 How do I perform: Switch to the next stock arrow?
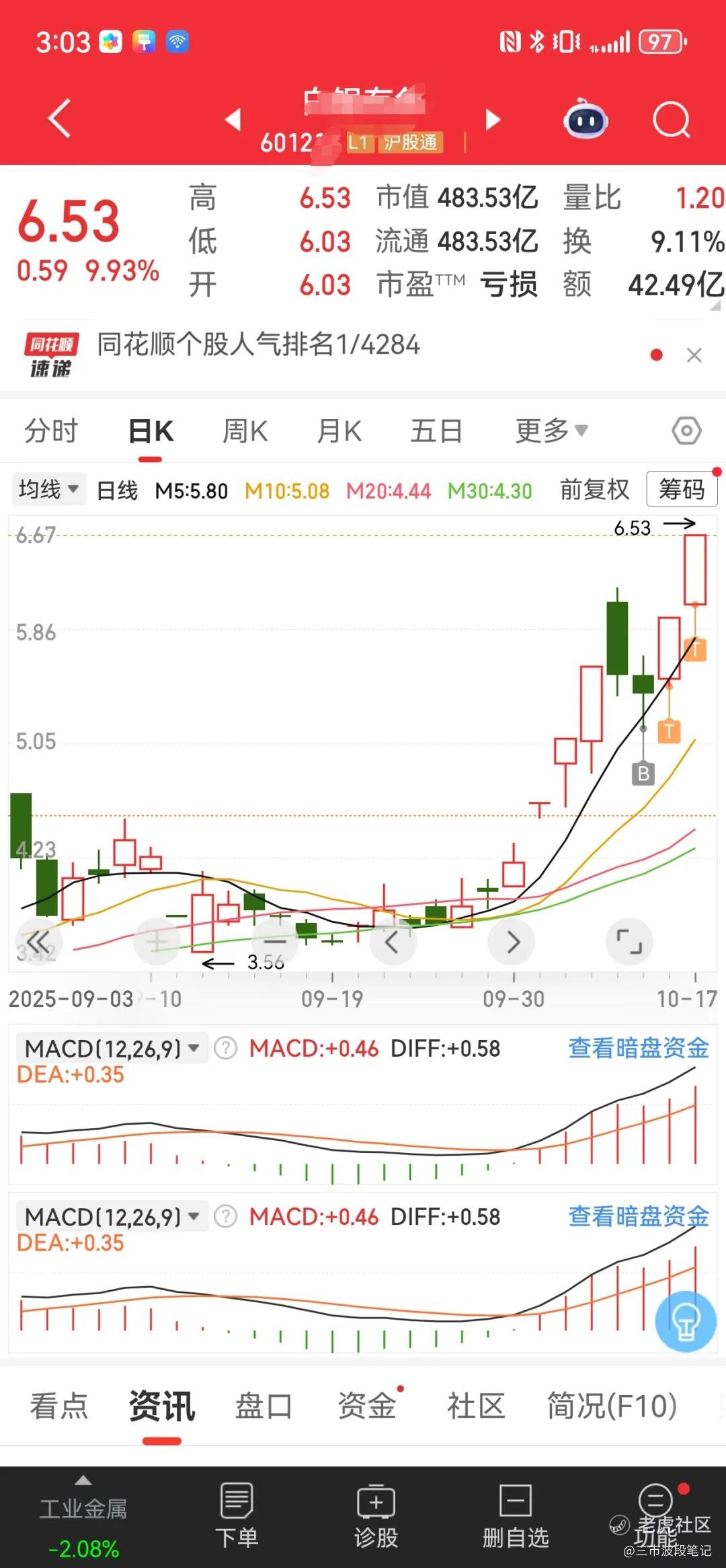(493, 120)
